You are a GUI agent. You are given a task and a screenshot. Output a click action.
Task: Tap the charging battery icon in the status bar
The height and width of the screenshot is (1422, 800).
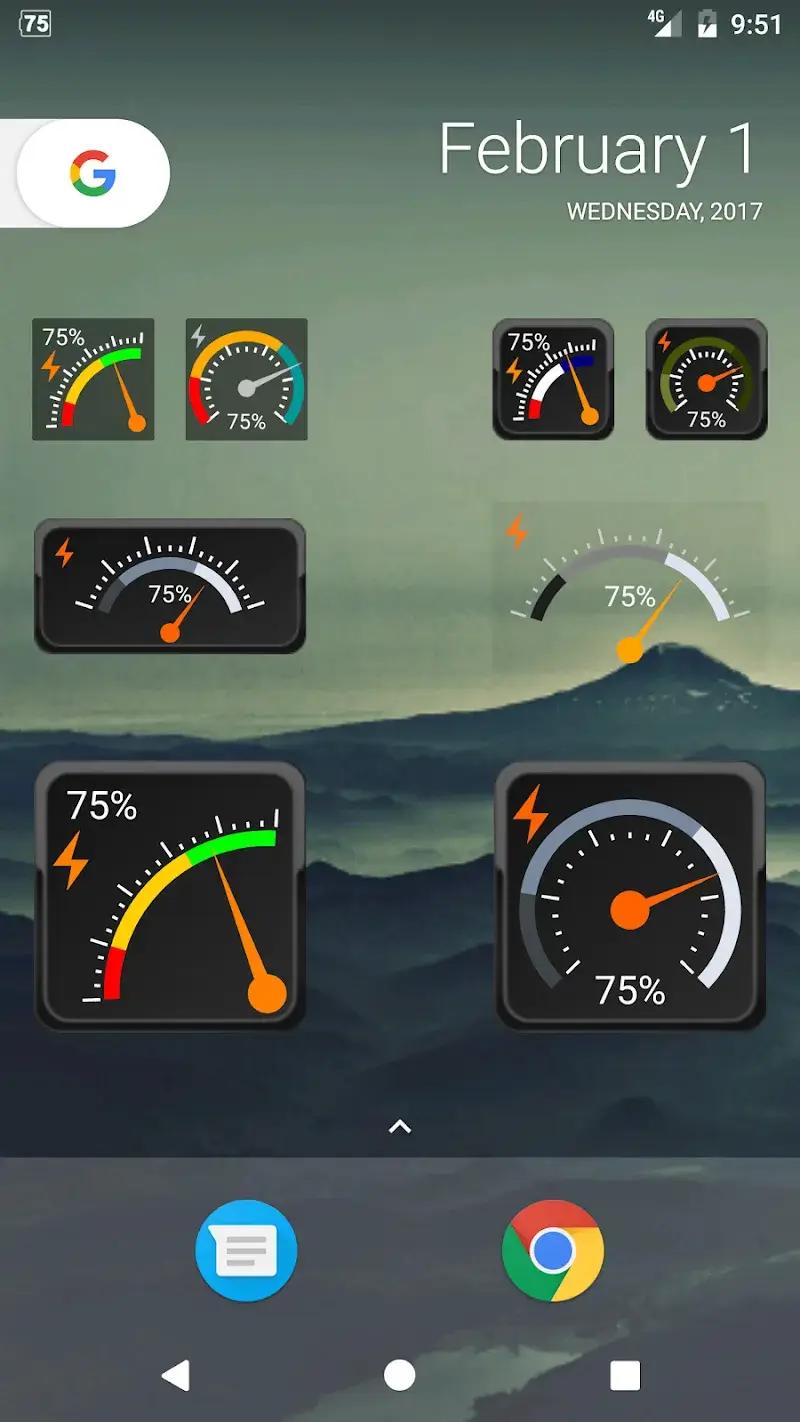pyautogui.click(x=706, y=23)
